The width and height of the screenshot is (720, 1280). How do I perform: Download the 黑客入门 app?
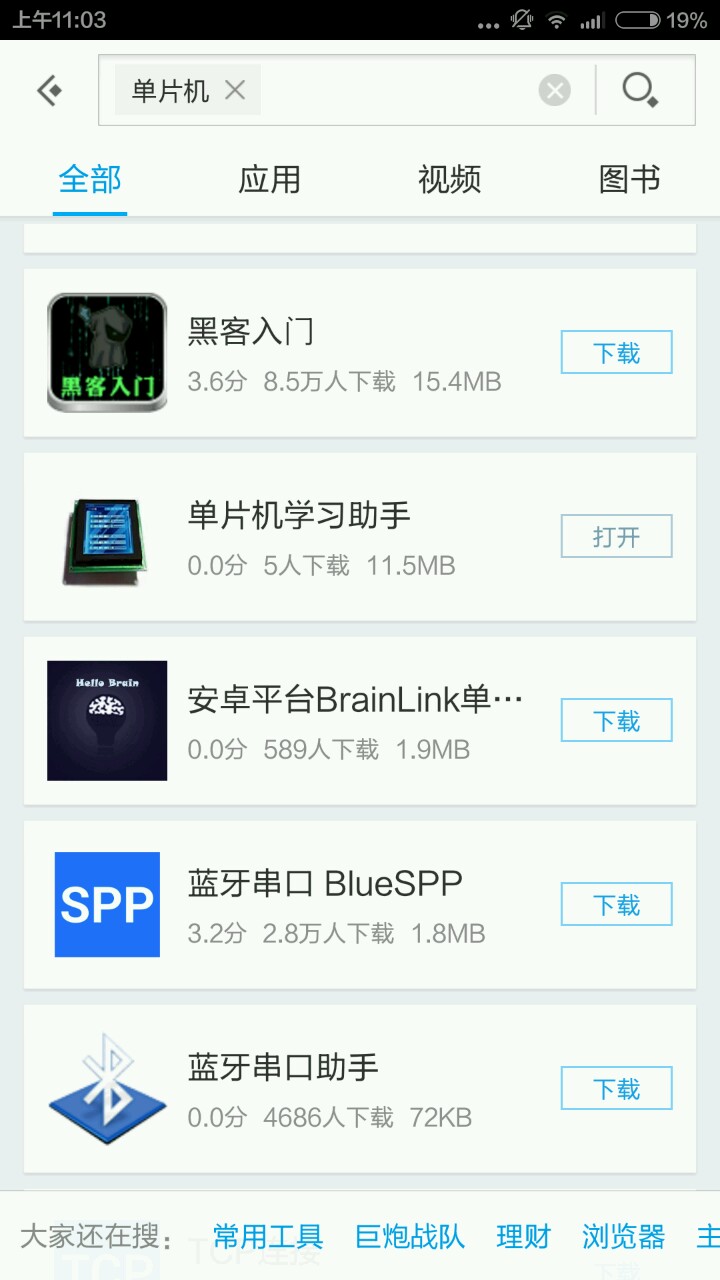(x=616, y=353)
